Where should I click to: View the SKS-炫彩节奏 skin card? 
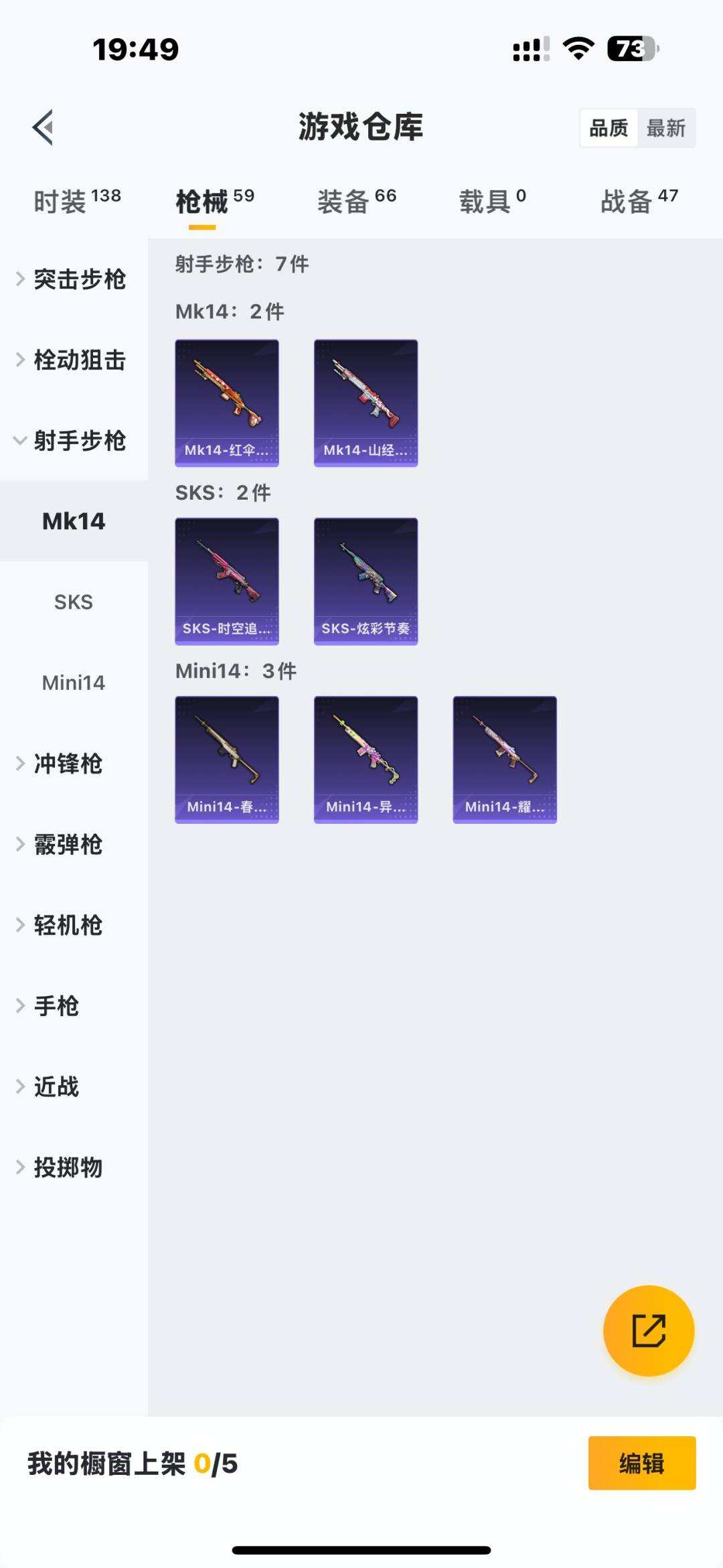[x=366, y=581]
